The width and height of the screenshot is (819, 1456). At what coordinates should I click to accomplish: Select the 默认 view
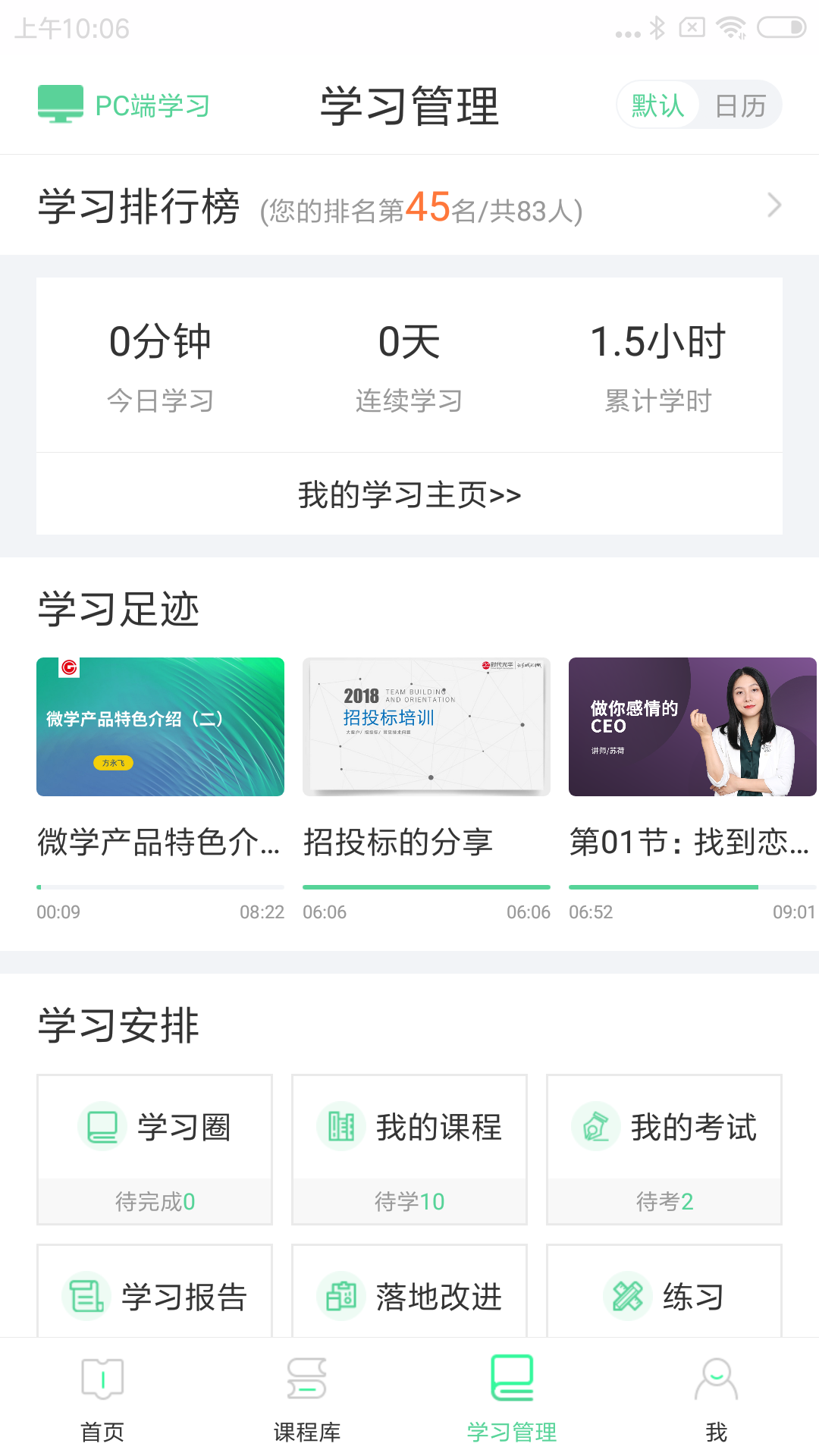(657, 105)
